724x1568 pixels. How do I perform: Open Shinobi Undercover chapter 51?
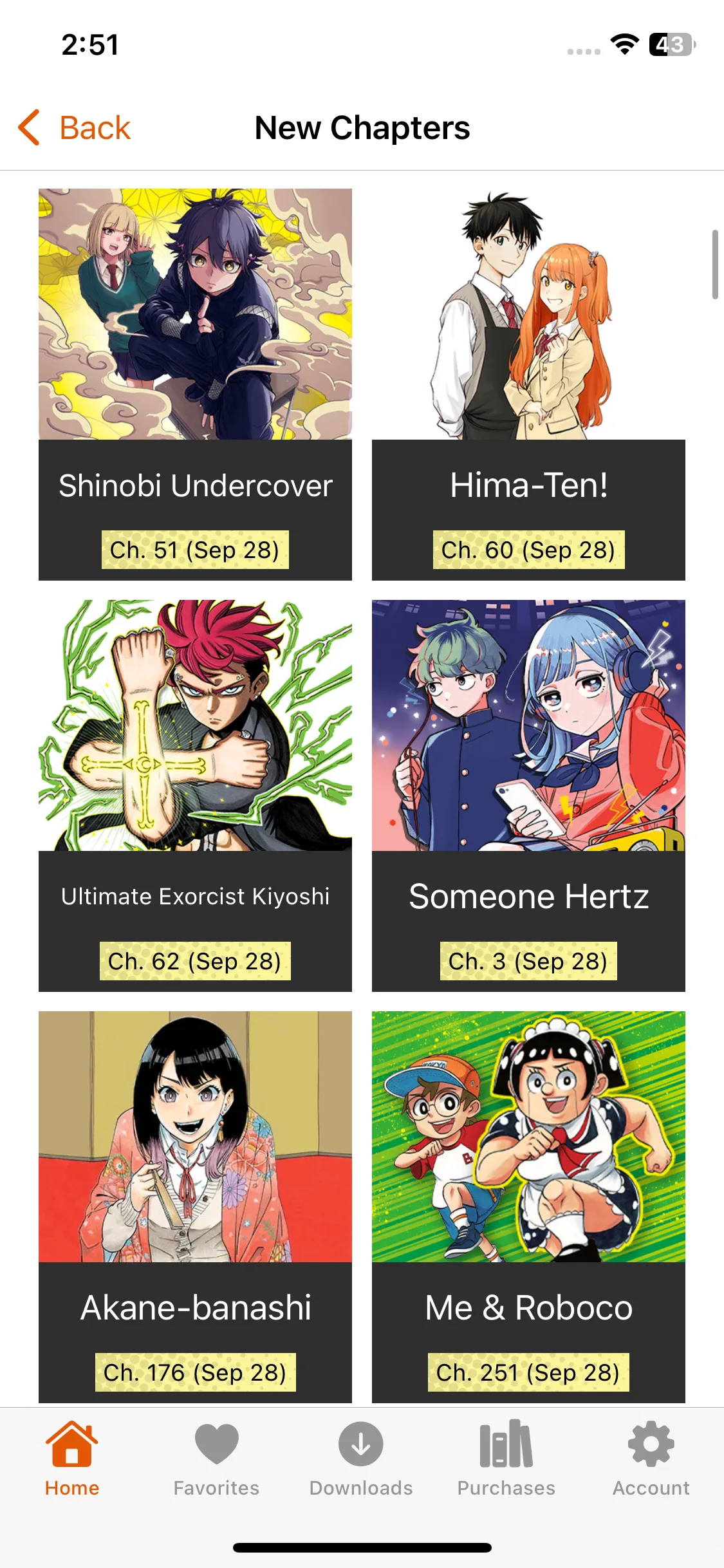pyautogui.click(x=195, y=384)
